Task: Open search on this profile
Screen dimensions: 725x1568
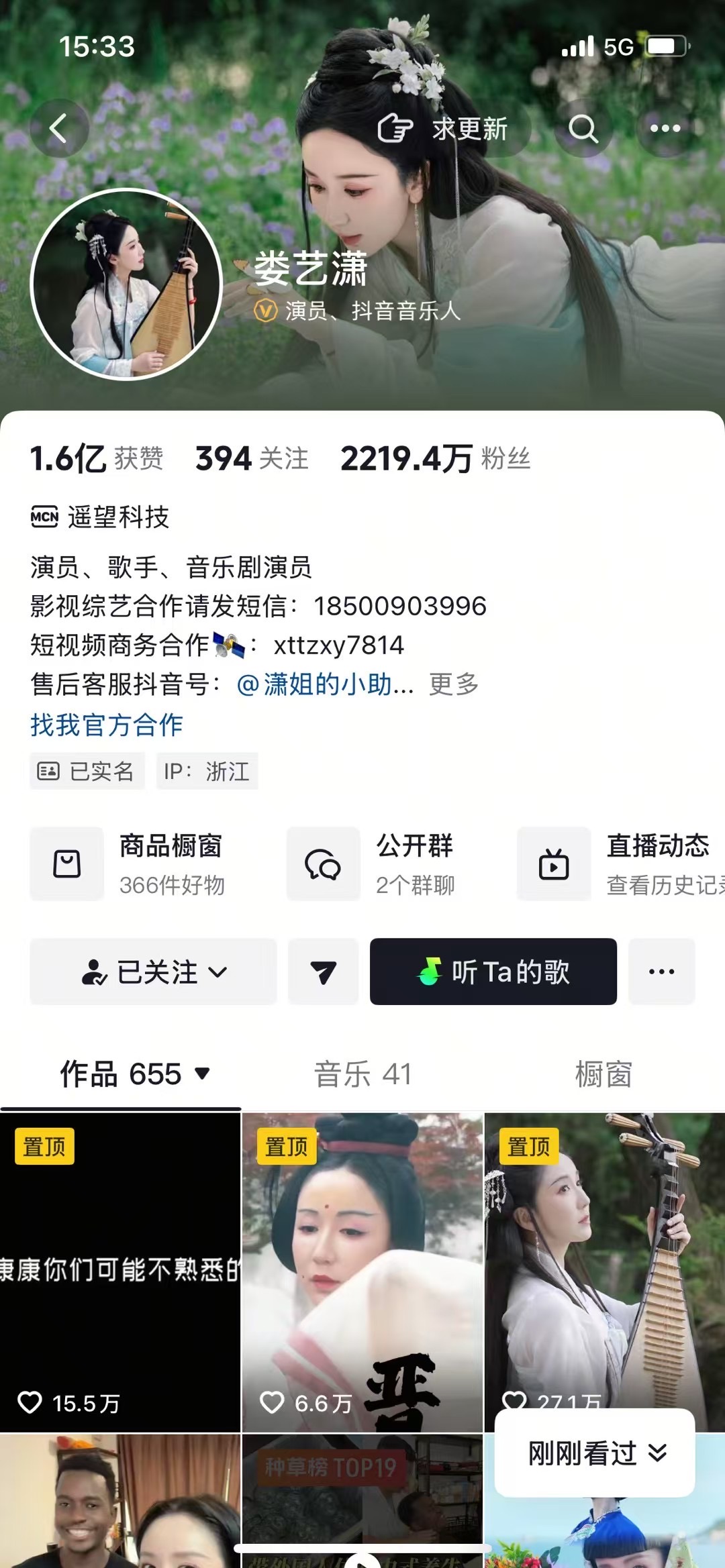Action: (x=583, y=128)
